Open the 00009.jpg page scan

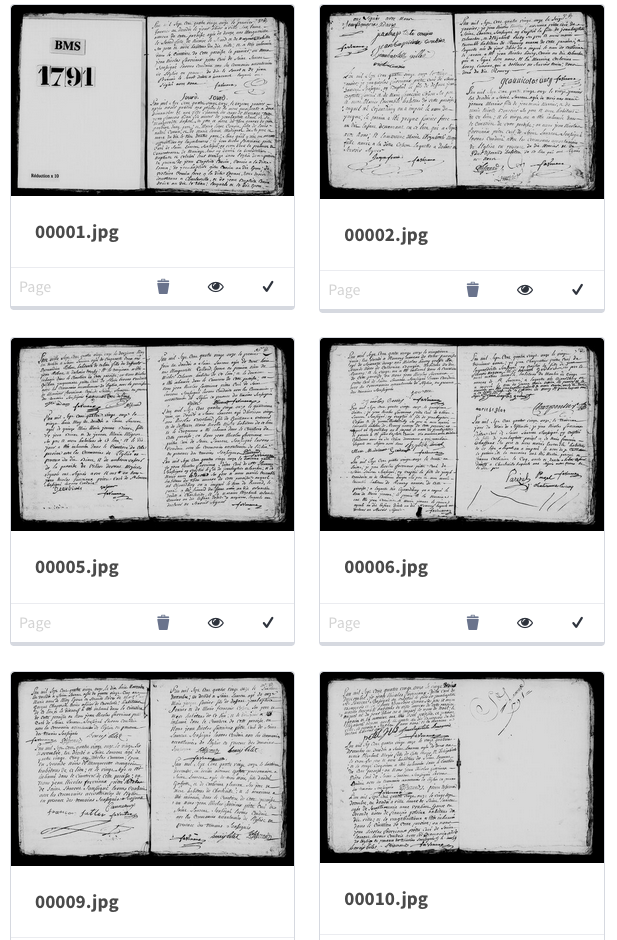(152, 768)
